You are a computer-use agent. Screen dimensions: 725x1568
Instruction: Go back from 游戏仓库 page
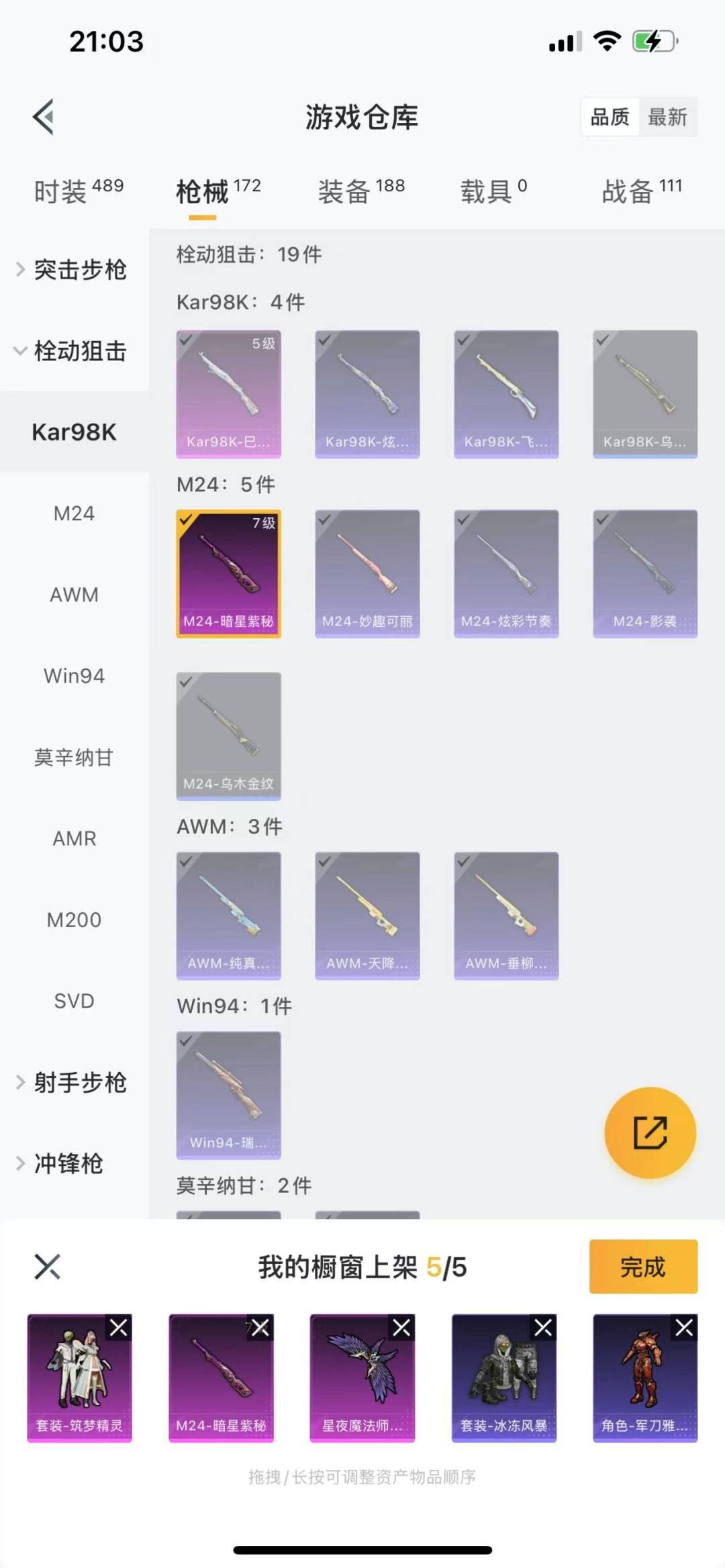tap(44, 117)
